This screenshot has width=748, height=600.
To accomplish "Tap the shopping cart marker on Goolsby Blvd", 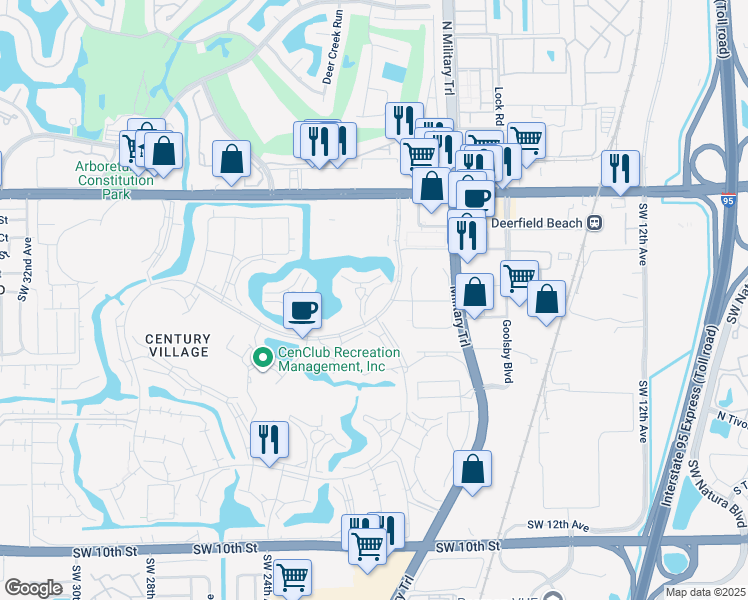I will (x=519, y=278).
